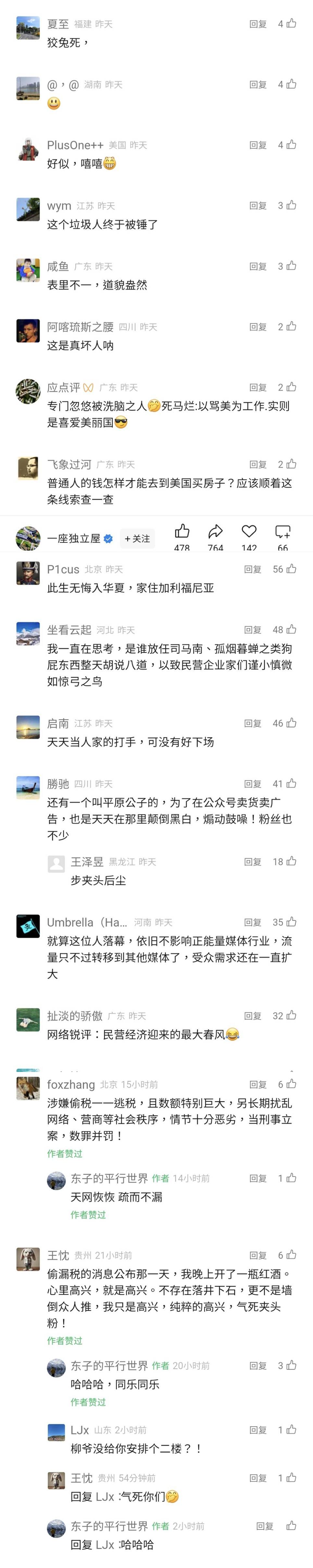Reply to 夏至's comment
The width and height of the screenshot is (313, 1568).
coord(257,24)
